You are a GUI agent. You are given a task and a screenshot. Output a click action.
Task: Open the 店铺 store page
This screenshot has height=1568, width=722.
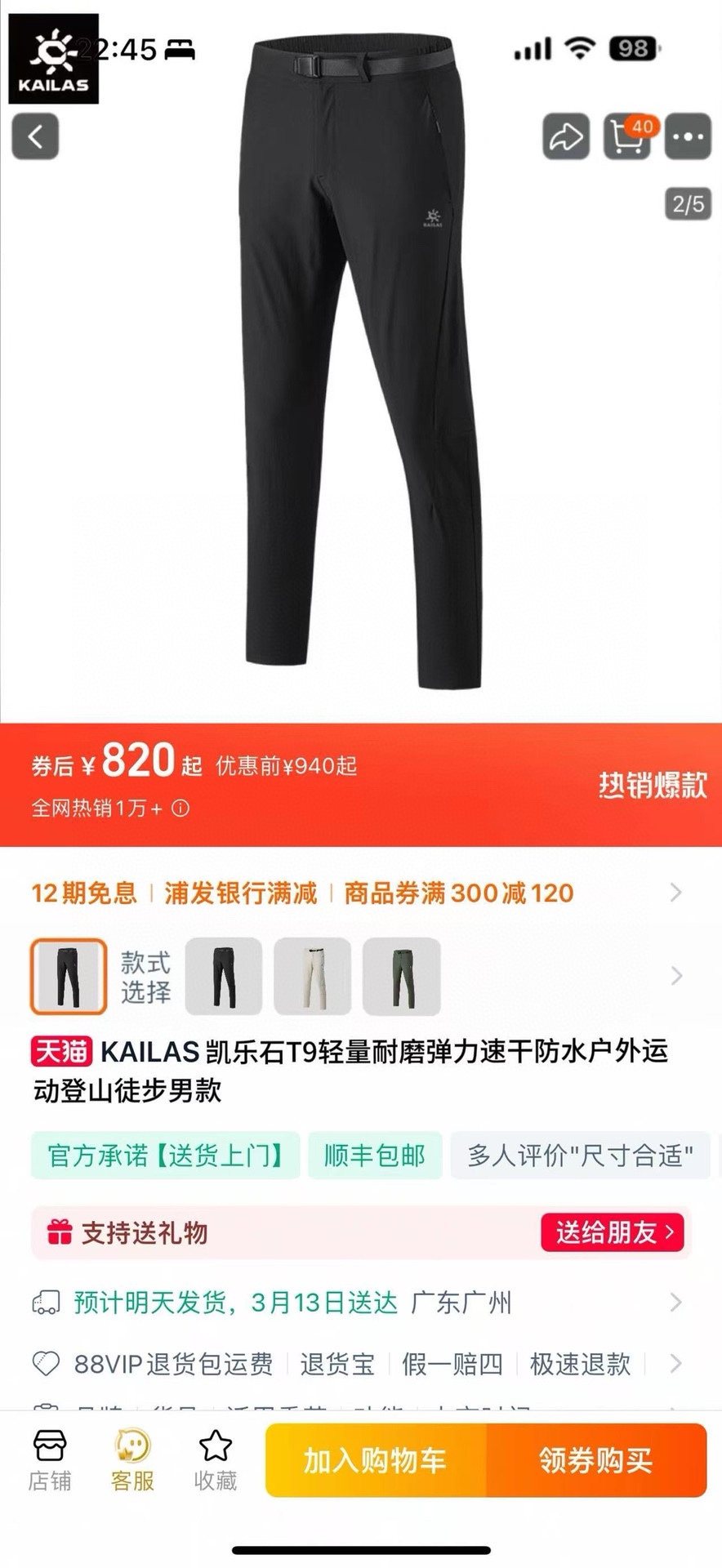click(50, 1461)
